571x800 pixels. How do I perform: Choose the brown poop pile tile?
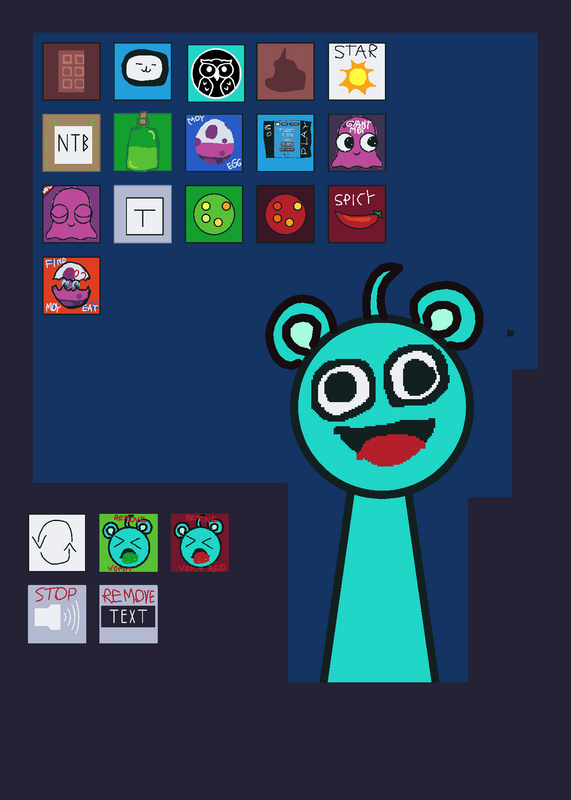pos(285,71)
